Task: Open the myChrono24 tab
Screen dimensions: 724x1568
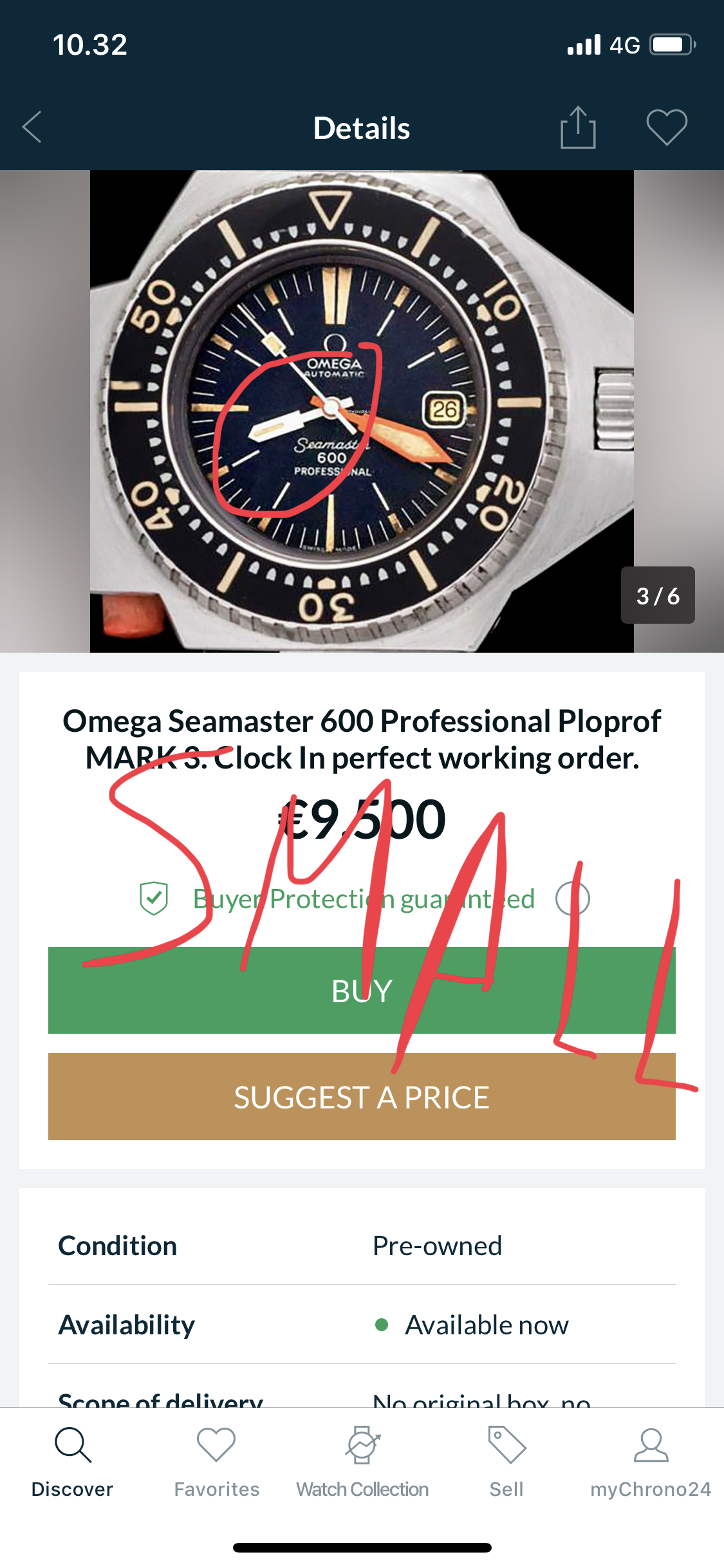Action: 651,1461
